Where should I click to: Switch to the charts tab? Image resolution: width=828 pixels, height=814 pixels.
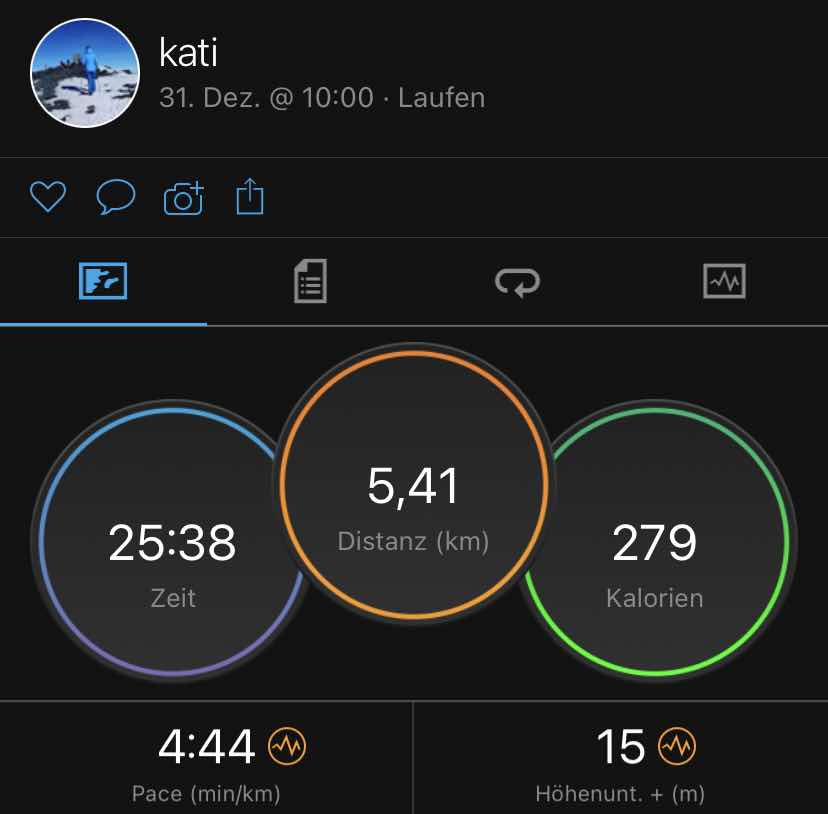click(724, 282)
